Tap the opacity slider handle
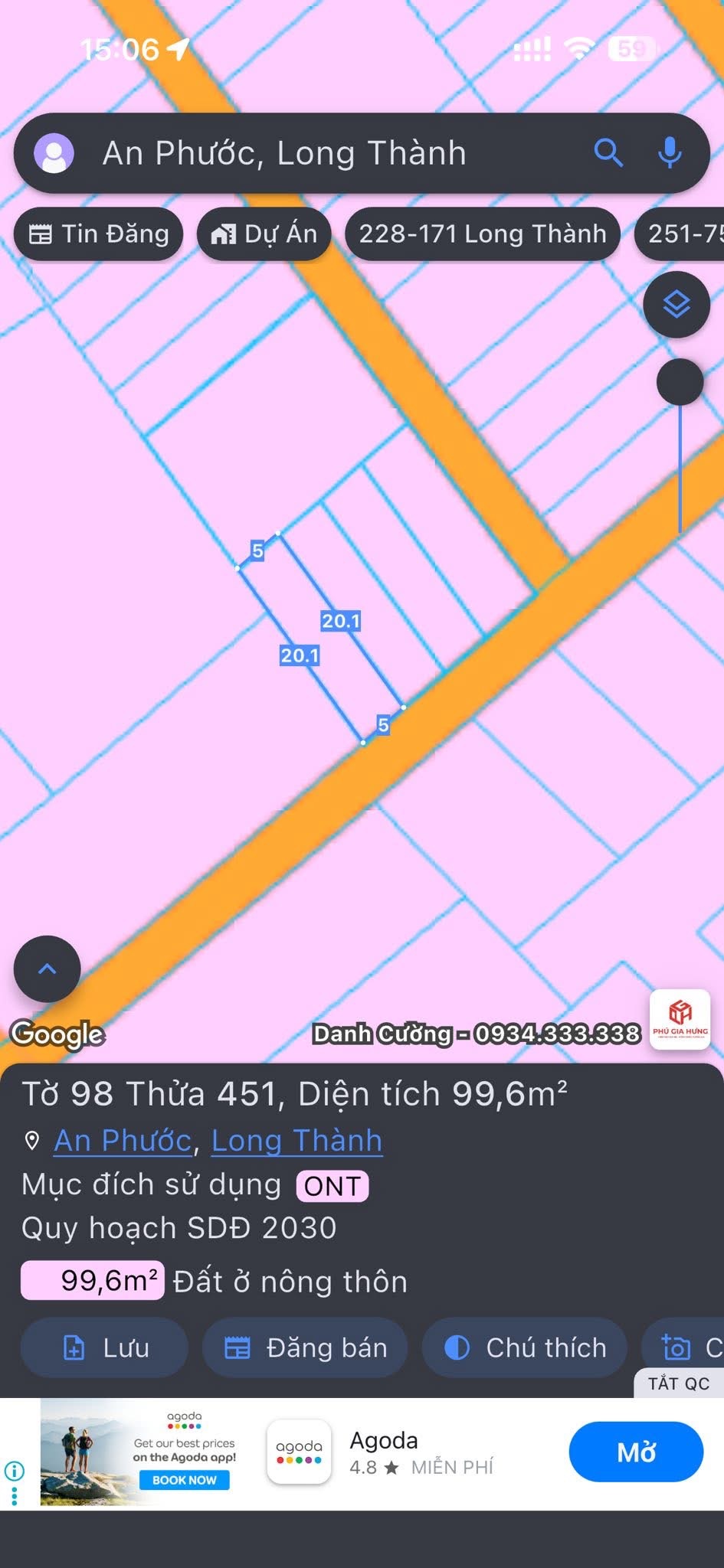The height and width of the screenshot is (1568, 724). 680,381
